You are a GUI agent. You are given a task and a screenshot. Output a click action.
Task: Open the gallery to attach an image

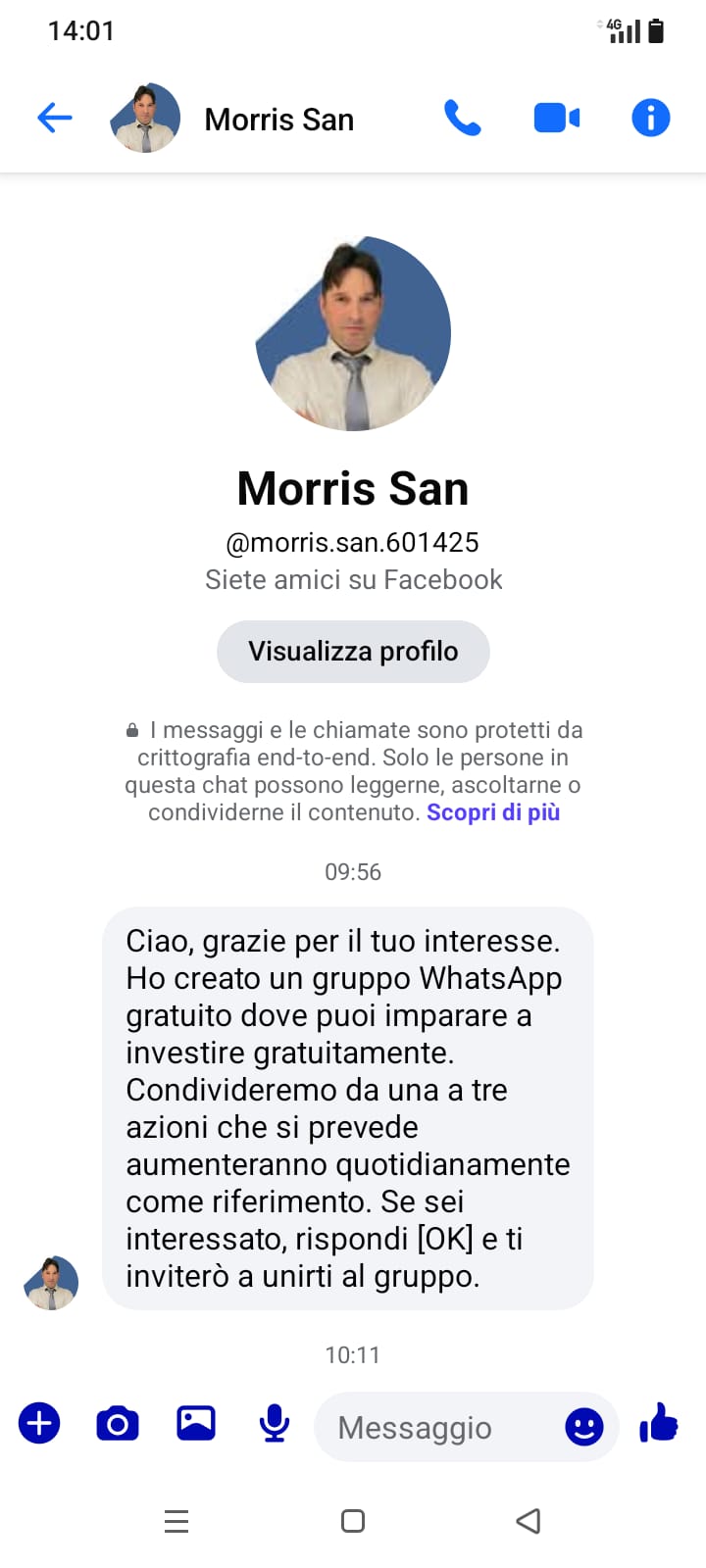pyautogui.click(x=196, y=1423)
